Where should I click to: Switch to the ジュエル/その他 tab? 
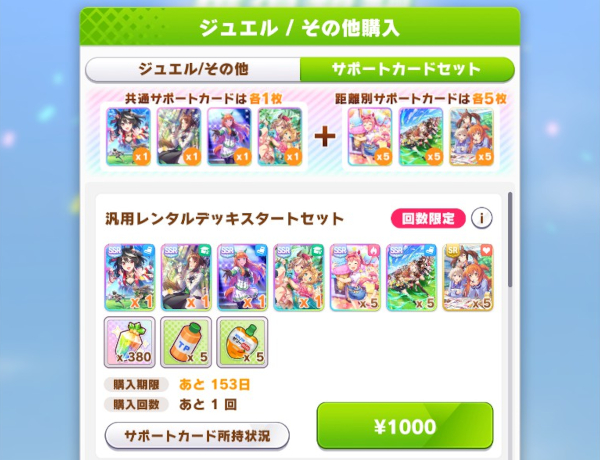point(192,69)
